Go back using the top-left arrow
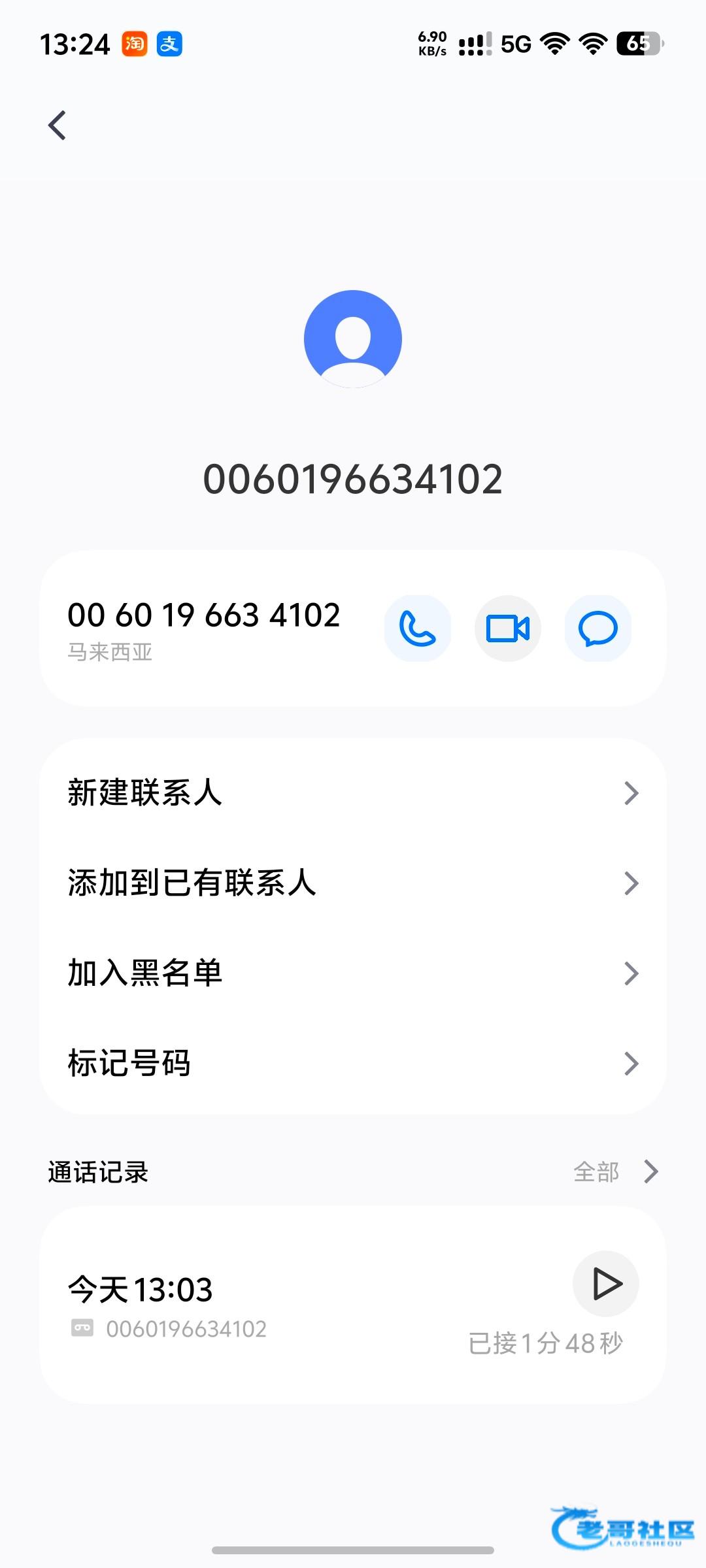706x1568 pixels. (x=58, y=125)
